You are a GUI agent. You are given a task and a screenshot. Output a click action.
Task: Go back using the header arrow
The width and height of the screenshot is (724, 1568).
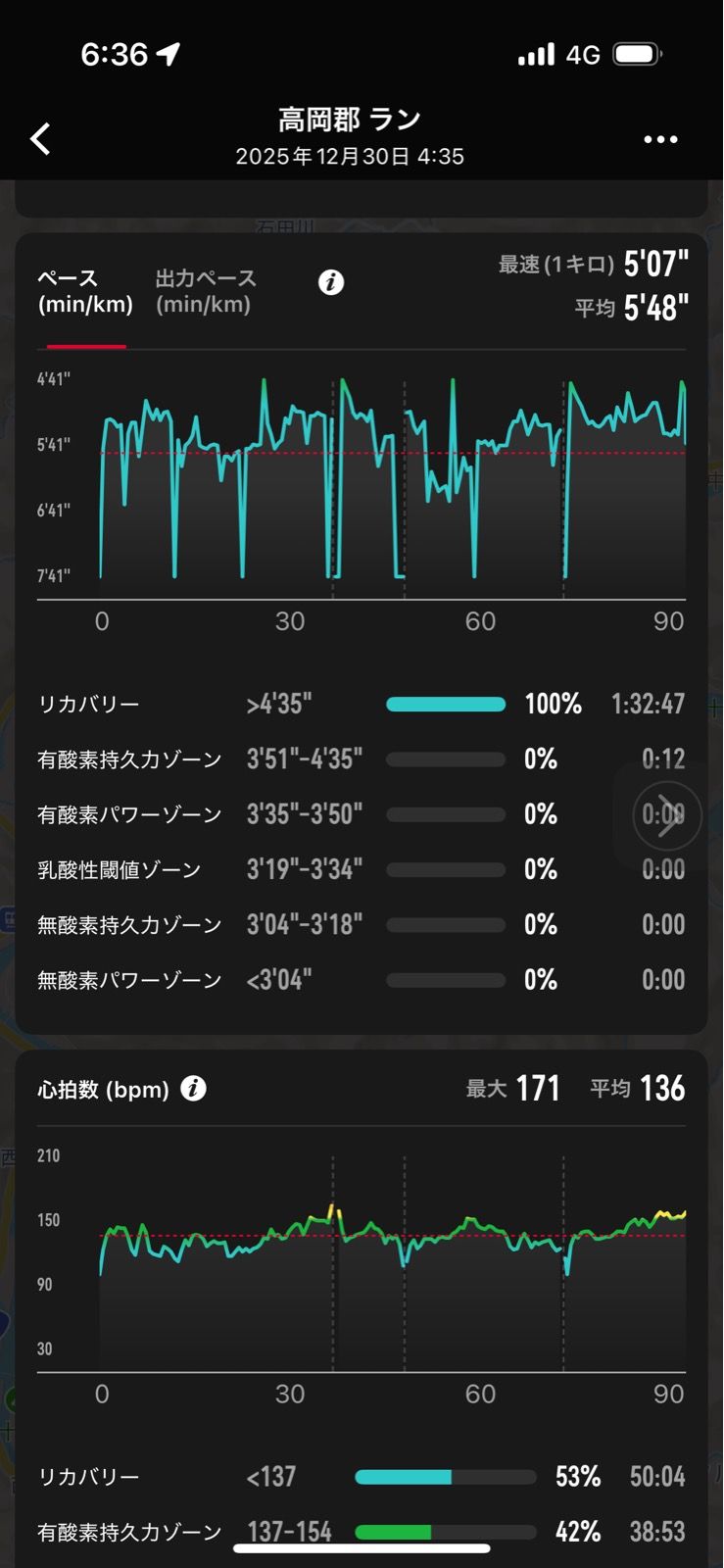coord(40,139)
